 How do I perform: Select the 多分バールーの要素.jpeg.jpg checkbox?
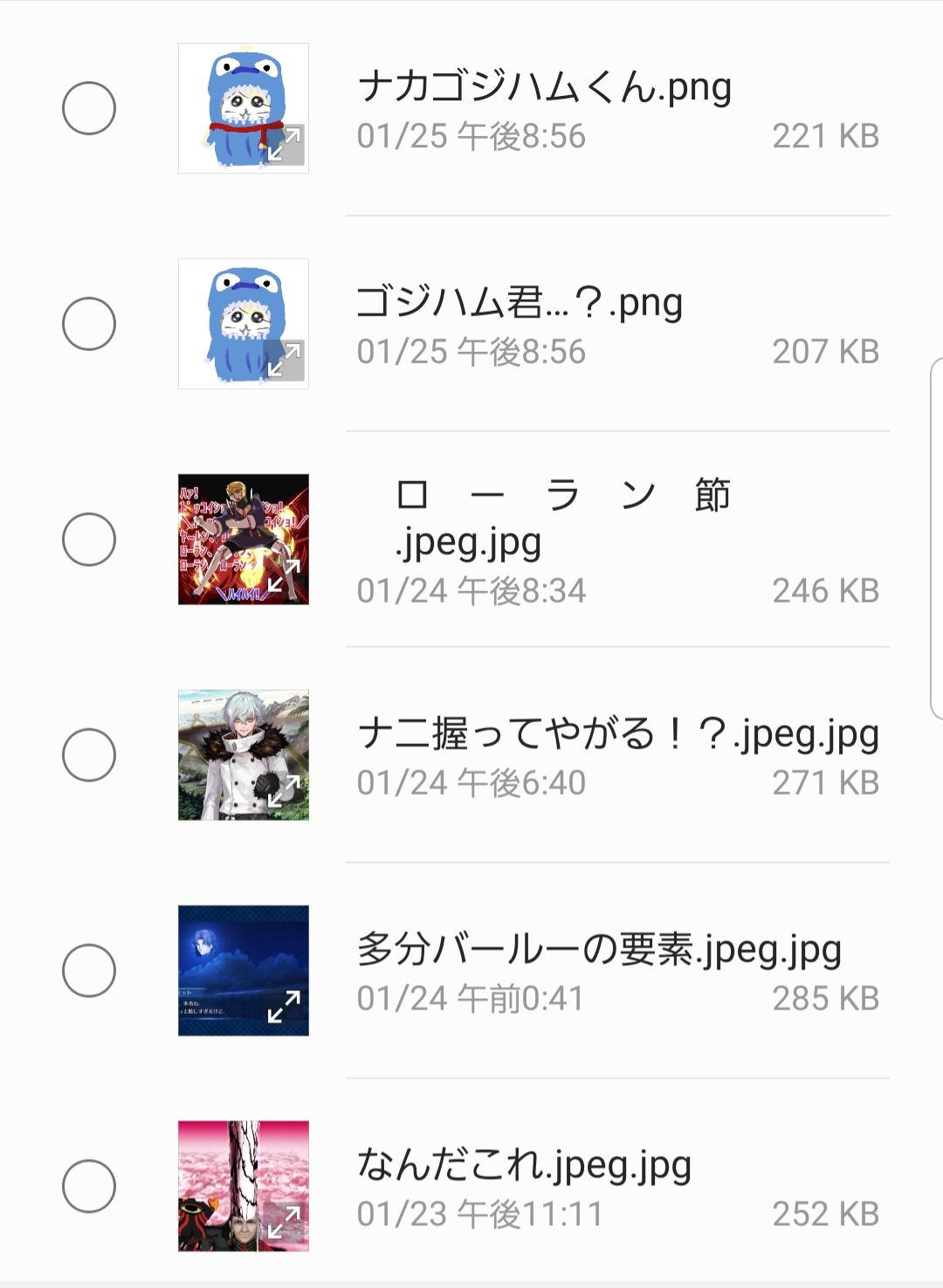89,970
